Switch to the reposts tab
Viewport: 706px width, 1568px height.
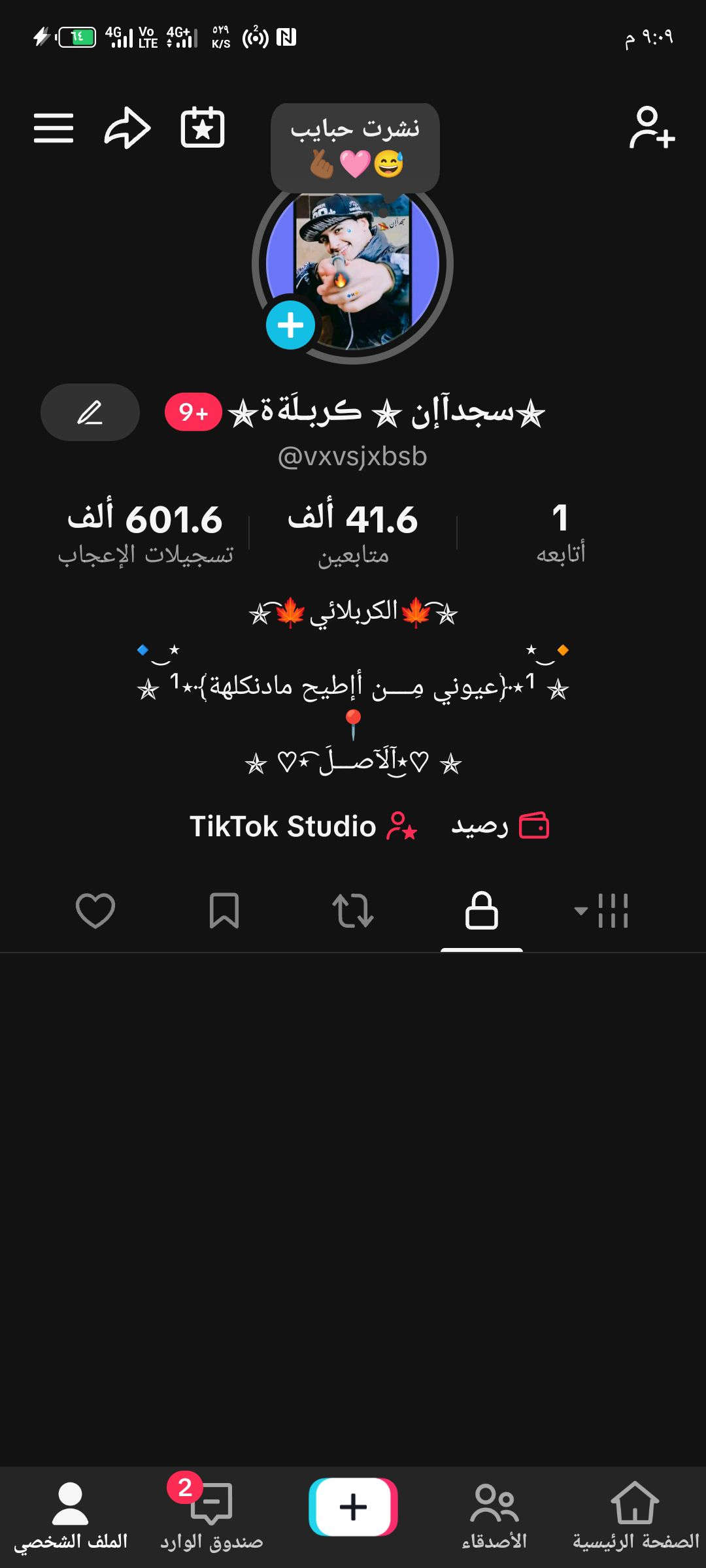pyautogui.click(x=353, y=910)
